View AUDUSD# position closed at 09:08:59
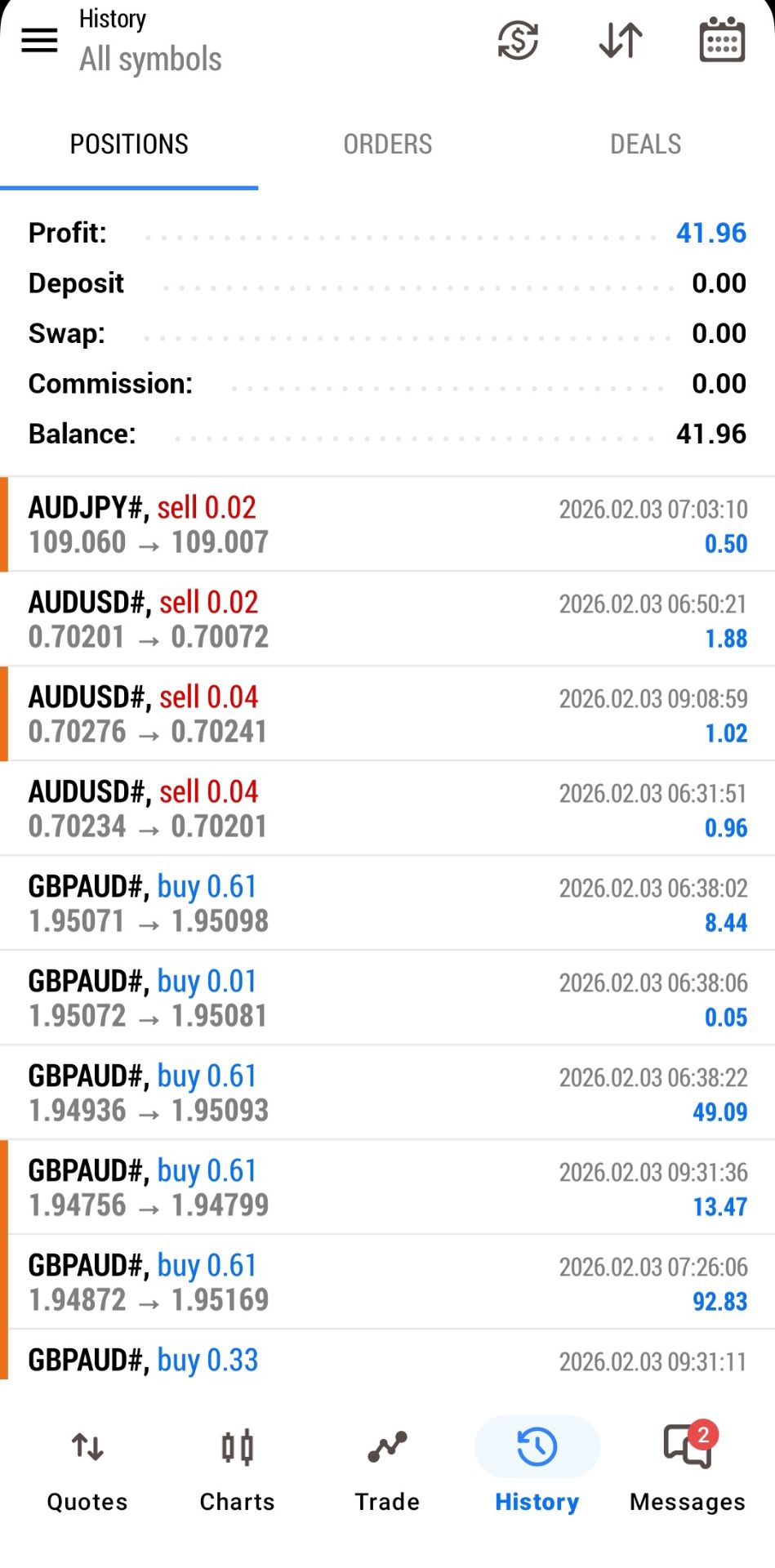Image resolution: width=775 pixels, height=1568 pixels. (387, 714)
